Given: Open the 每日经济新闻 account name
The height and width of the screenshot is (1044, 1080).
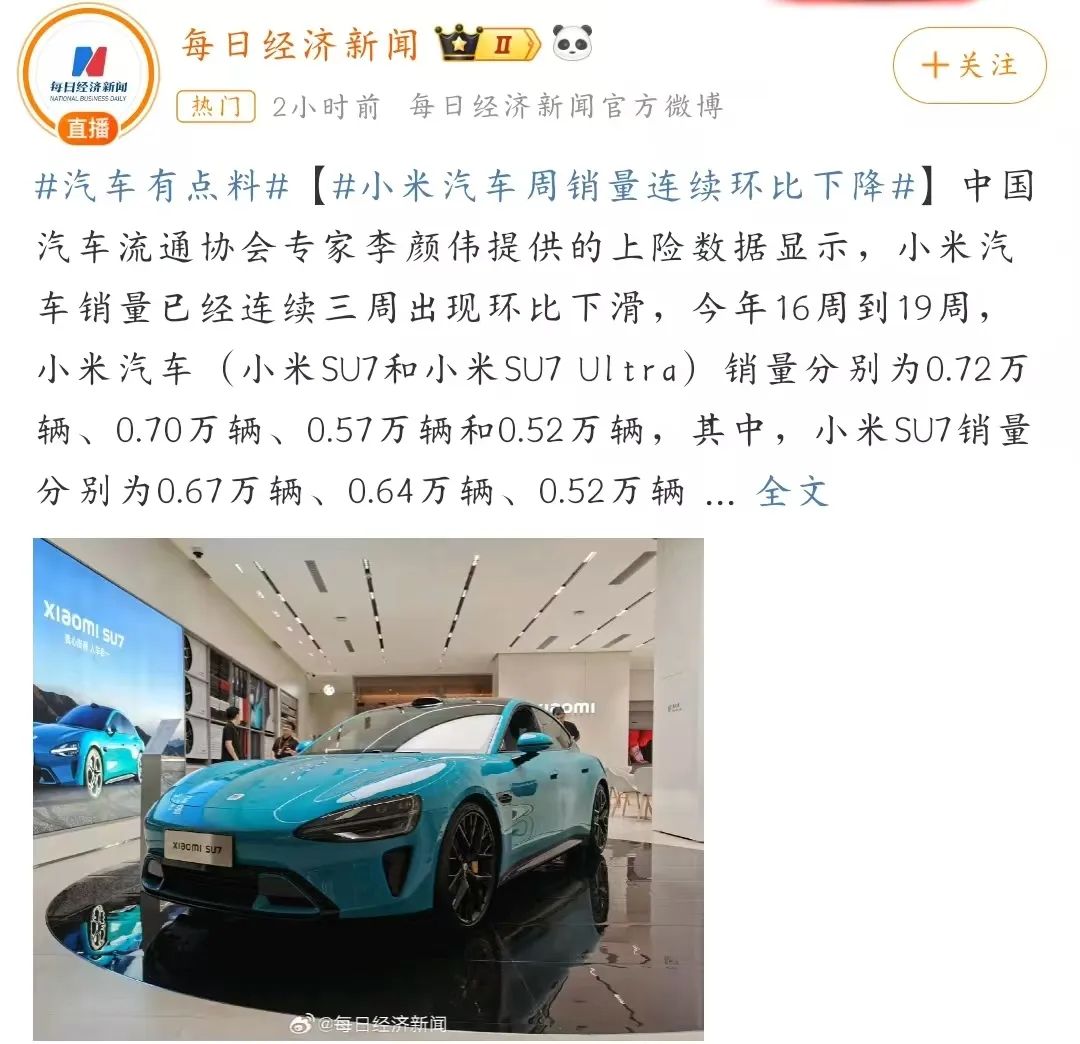Looking at the screenshot, I should pyautogui.click(x=299, y=45).
